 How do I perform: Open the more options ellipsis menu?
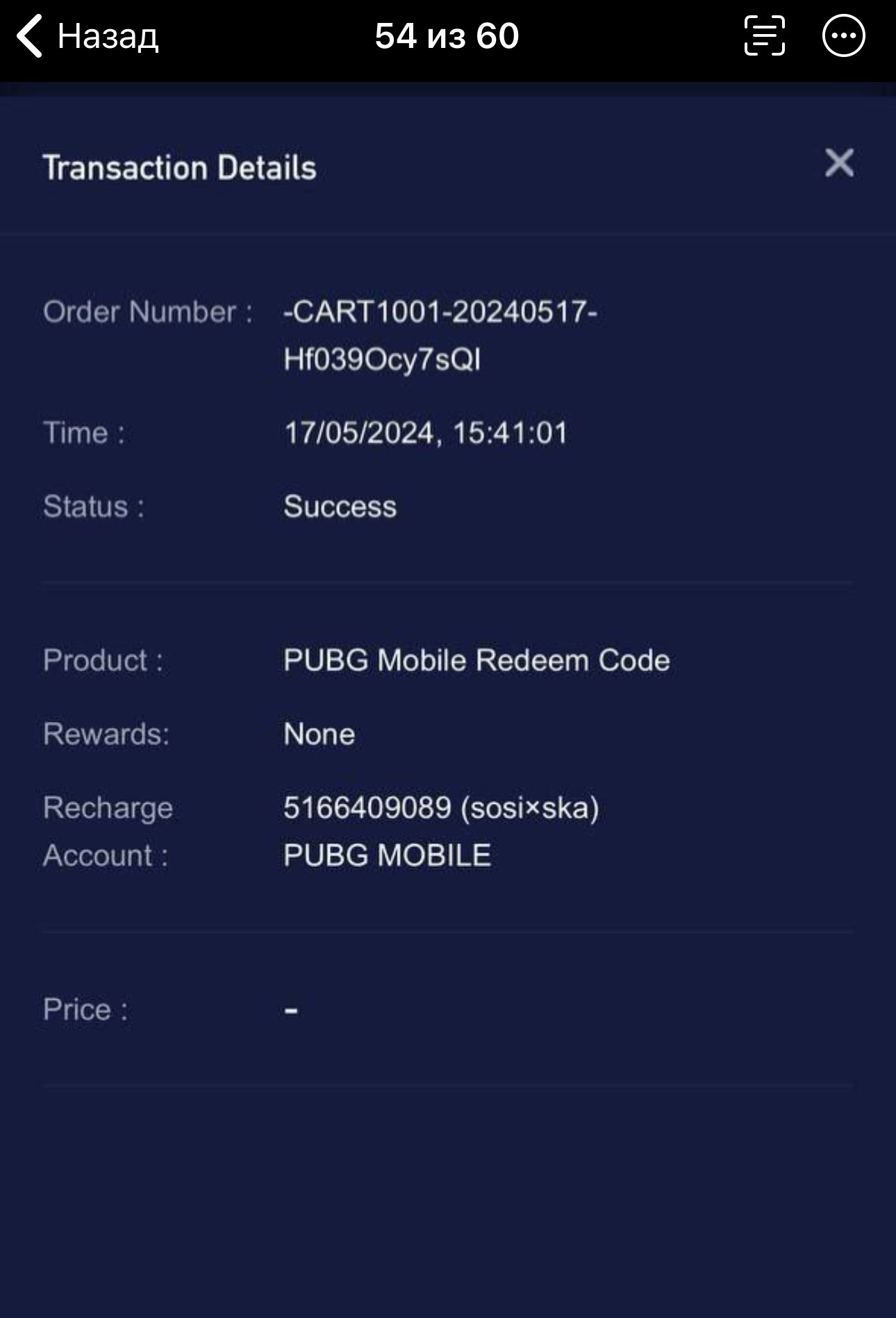pos(843,36)
